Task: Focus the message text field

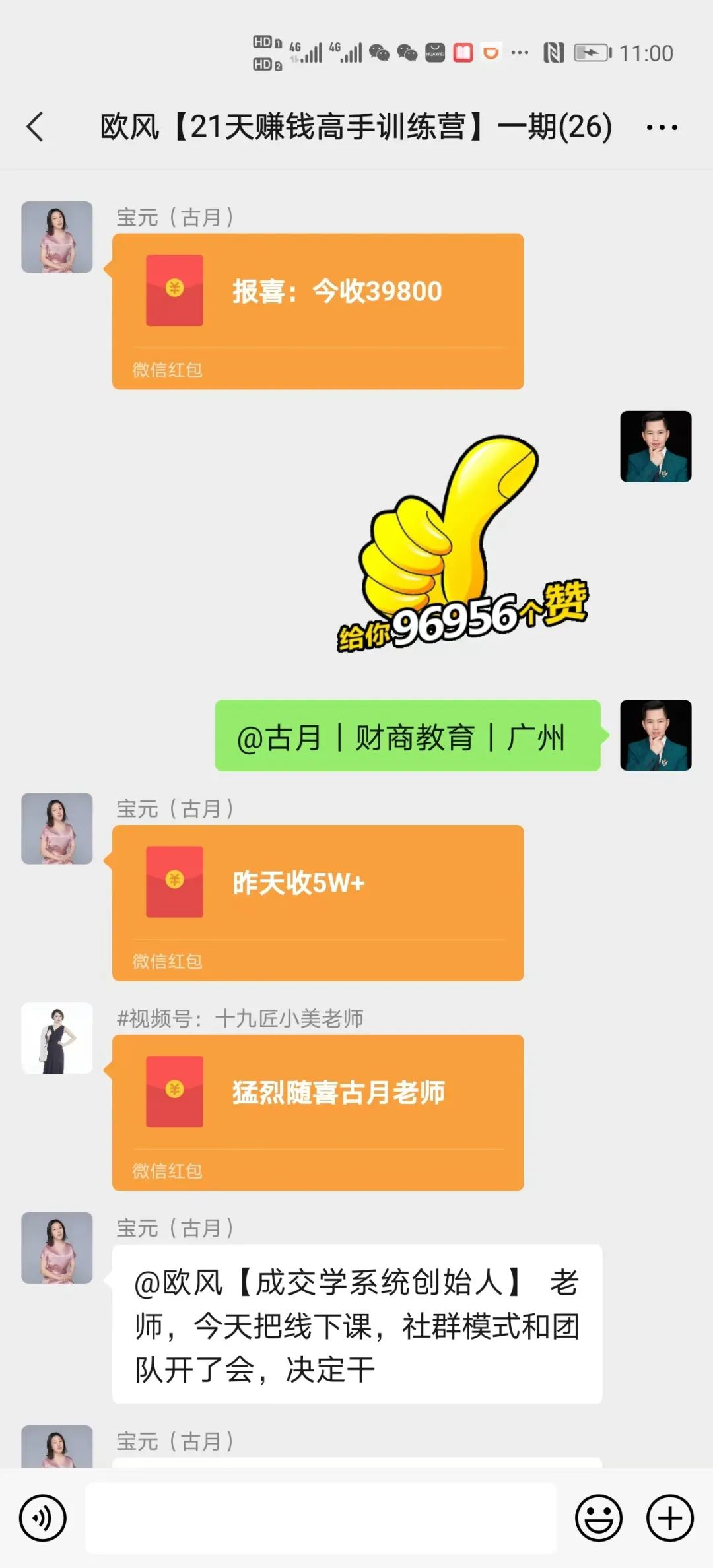Action: pyautogui.click(x=321, y=1518)
